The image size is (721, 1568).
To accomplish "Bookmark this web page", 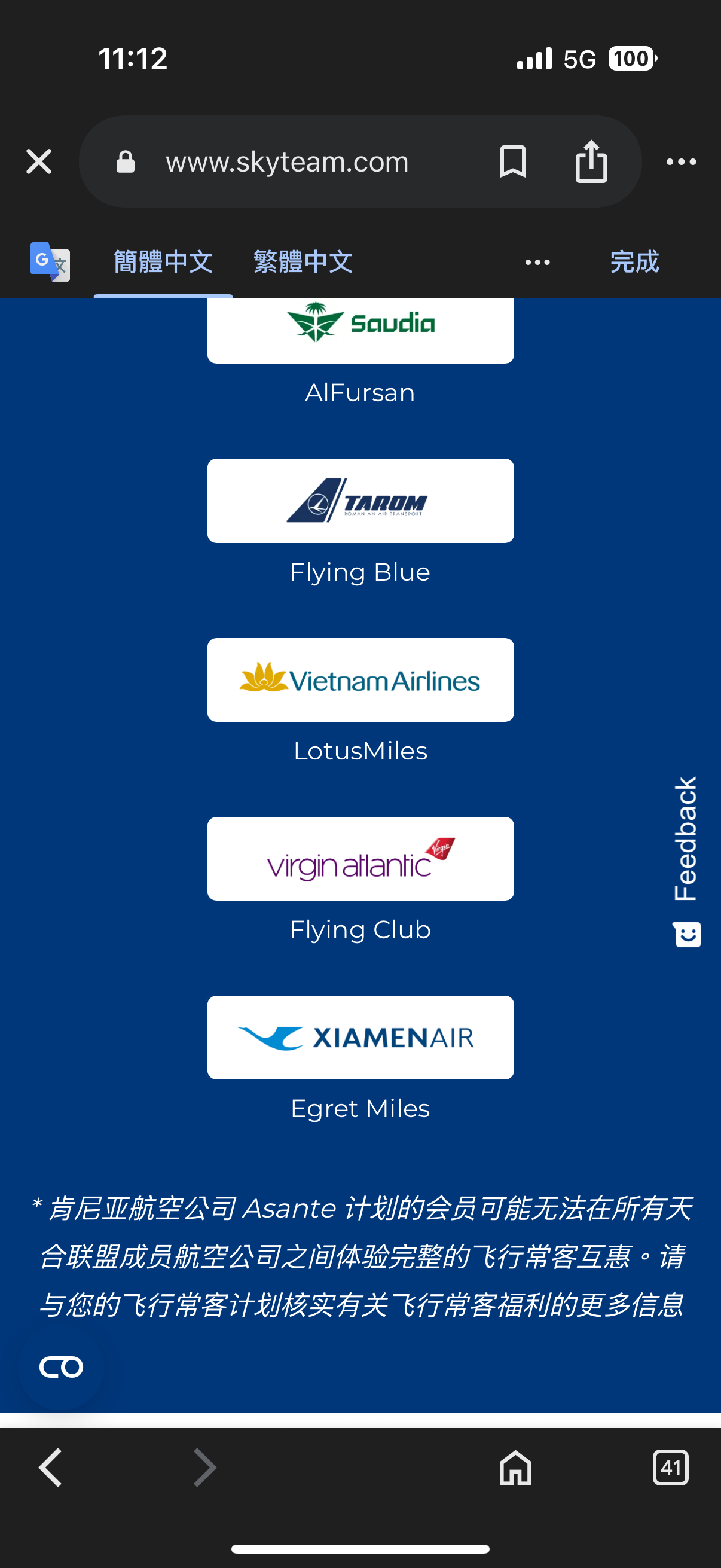I will click(512, 162).
